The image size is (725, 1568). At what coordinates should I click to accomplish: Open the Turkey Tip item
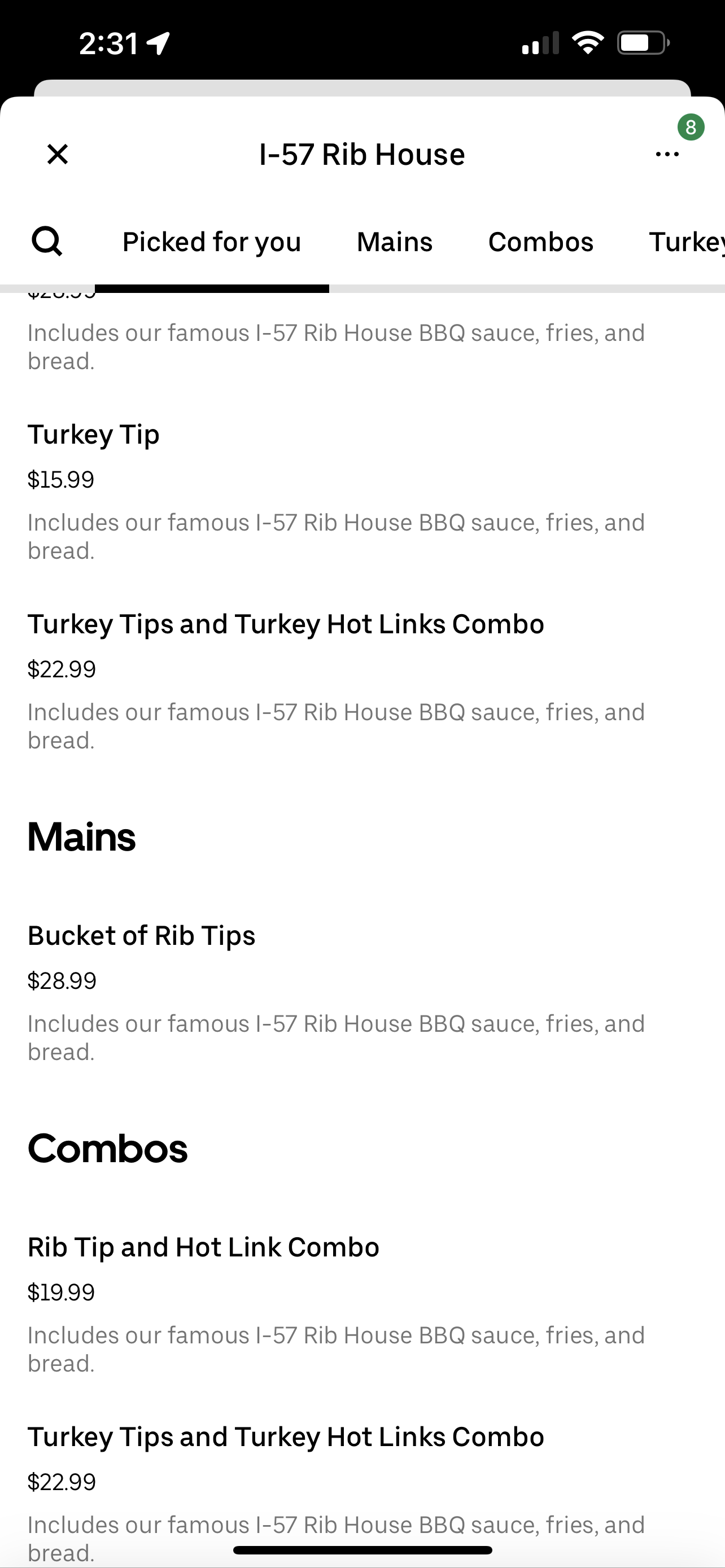point(94,435)
